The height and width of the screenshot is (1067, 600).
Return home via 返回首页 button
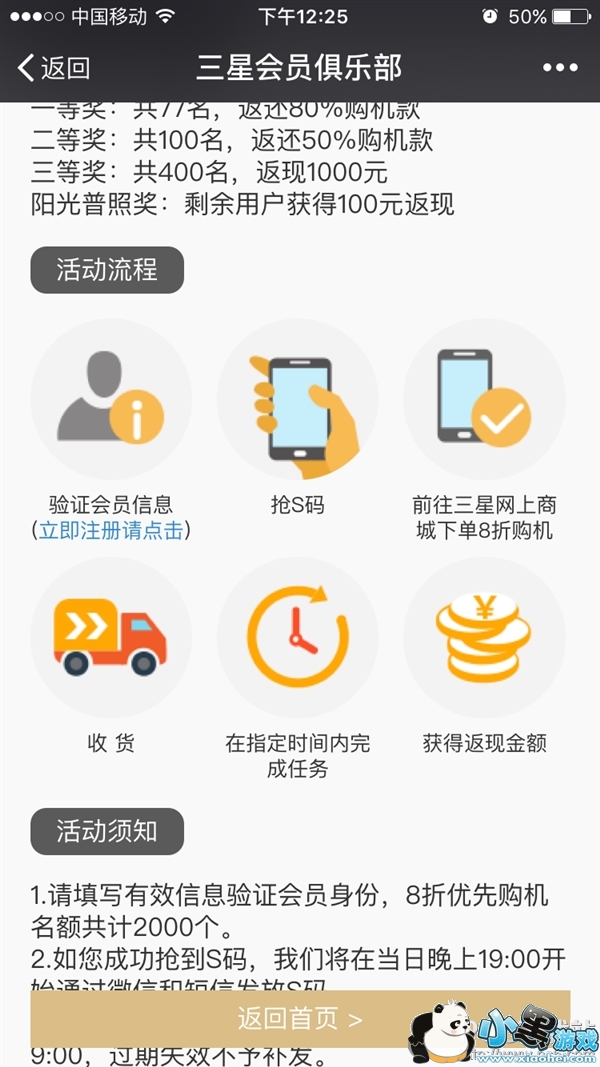[300, 1019]
